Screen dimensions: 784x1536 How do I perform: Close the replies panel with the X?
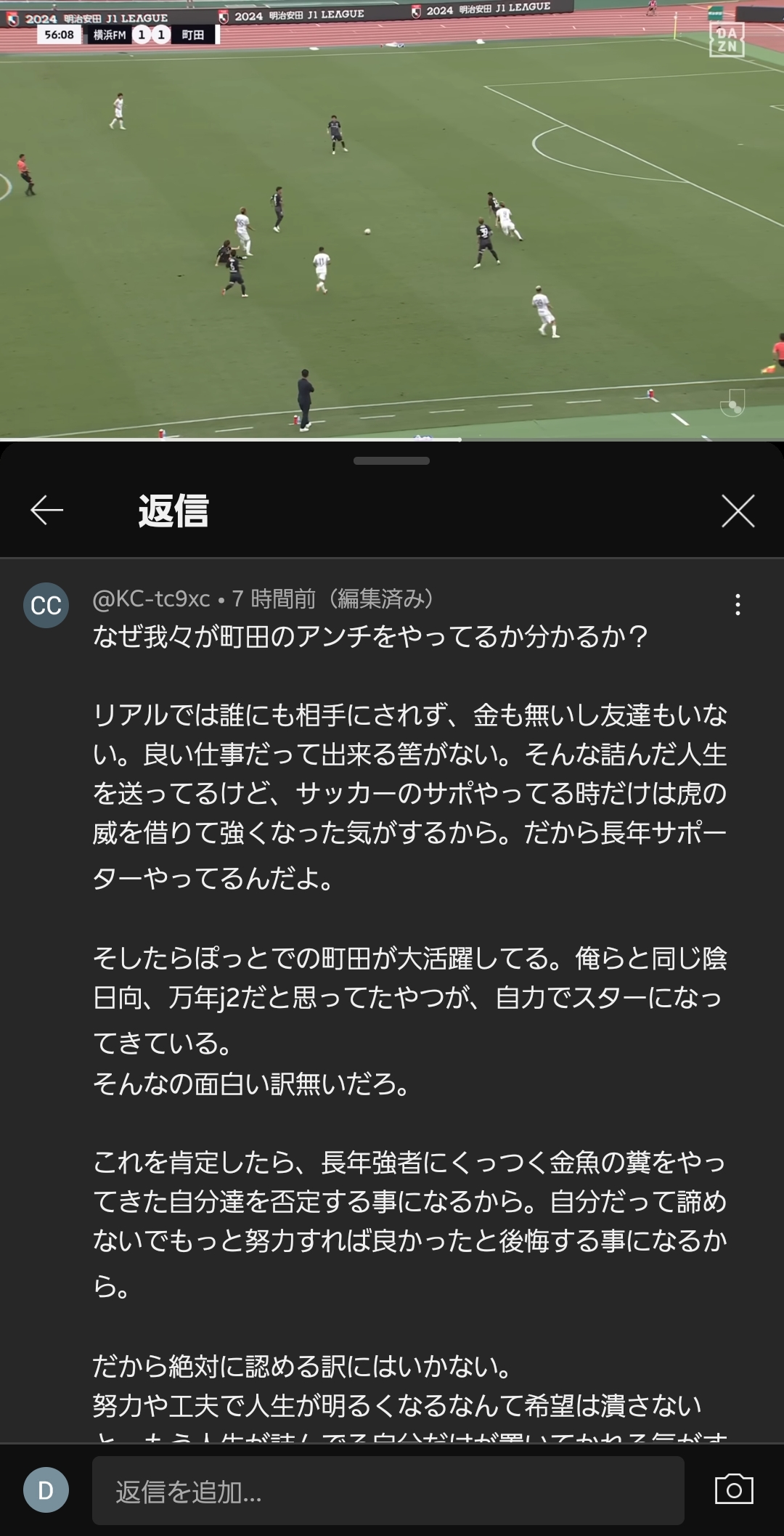point(738,511)
